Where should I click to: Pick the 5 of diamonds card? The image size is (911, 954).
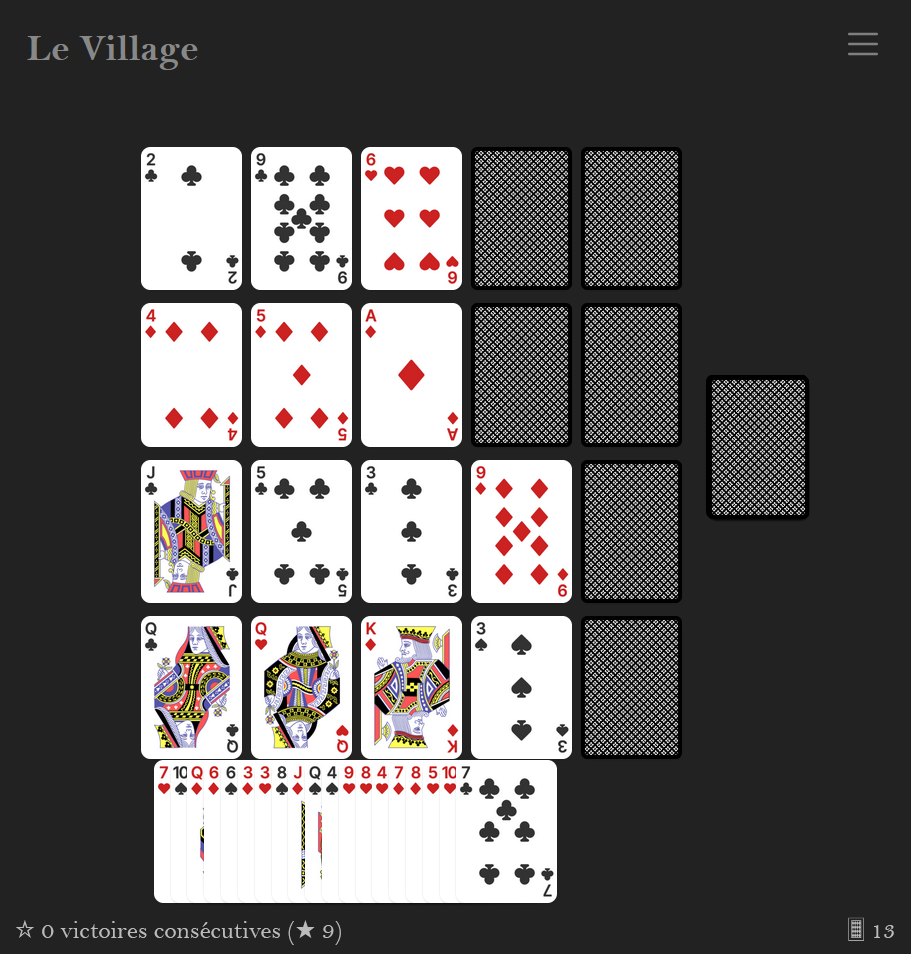tap(301, 375)
